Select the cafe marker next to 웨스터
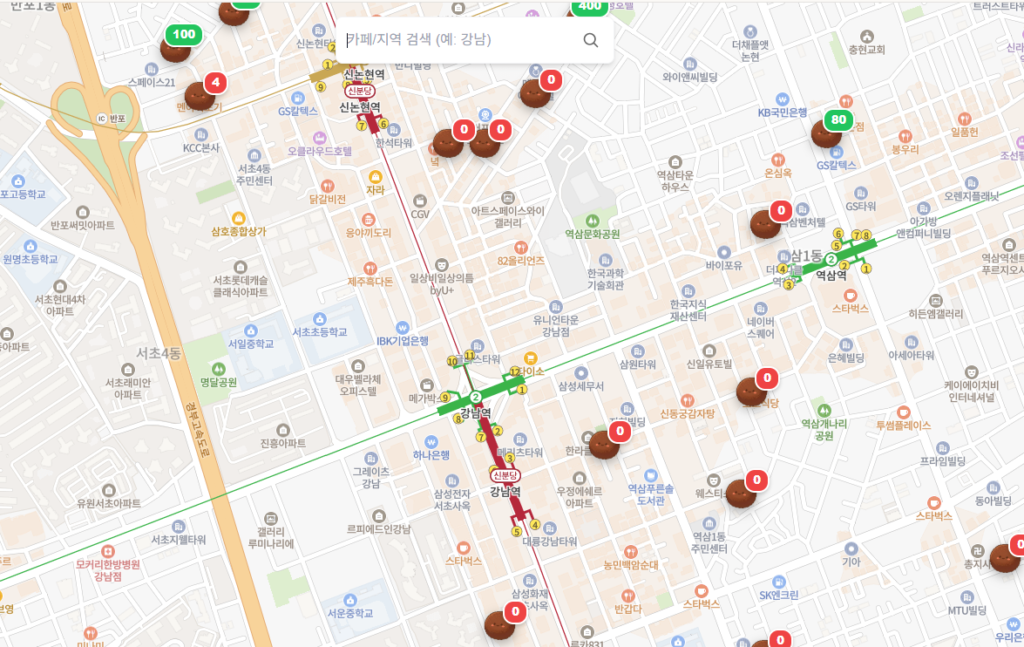This screenshot has width=1024, height=647. coord(740,493)
